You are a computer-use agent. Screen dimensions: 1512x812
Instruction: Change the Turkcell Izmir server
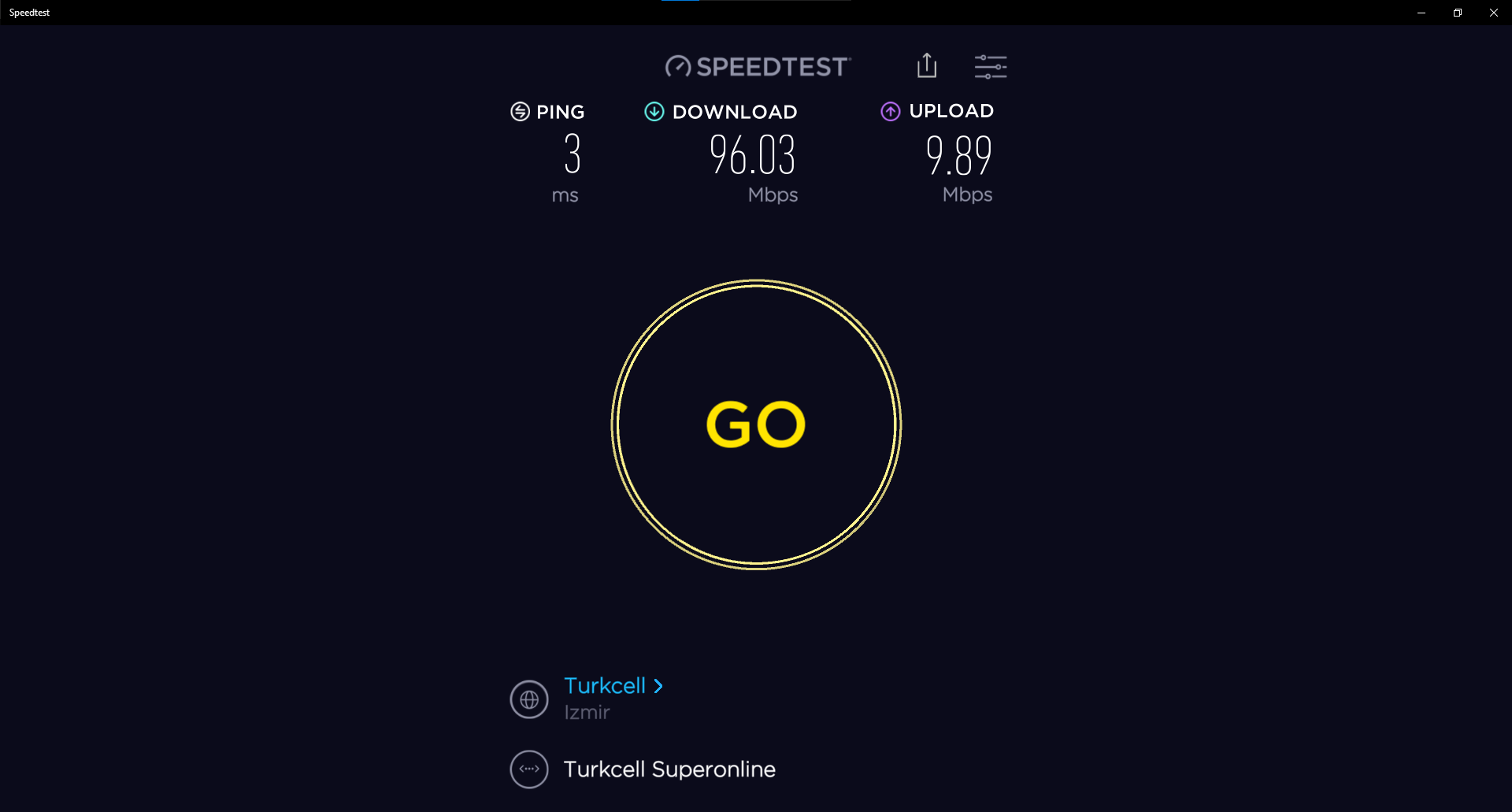pos(613,686)
